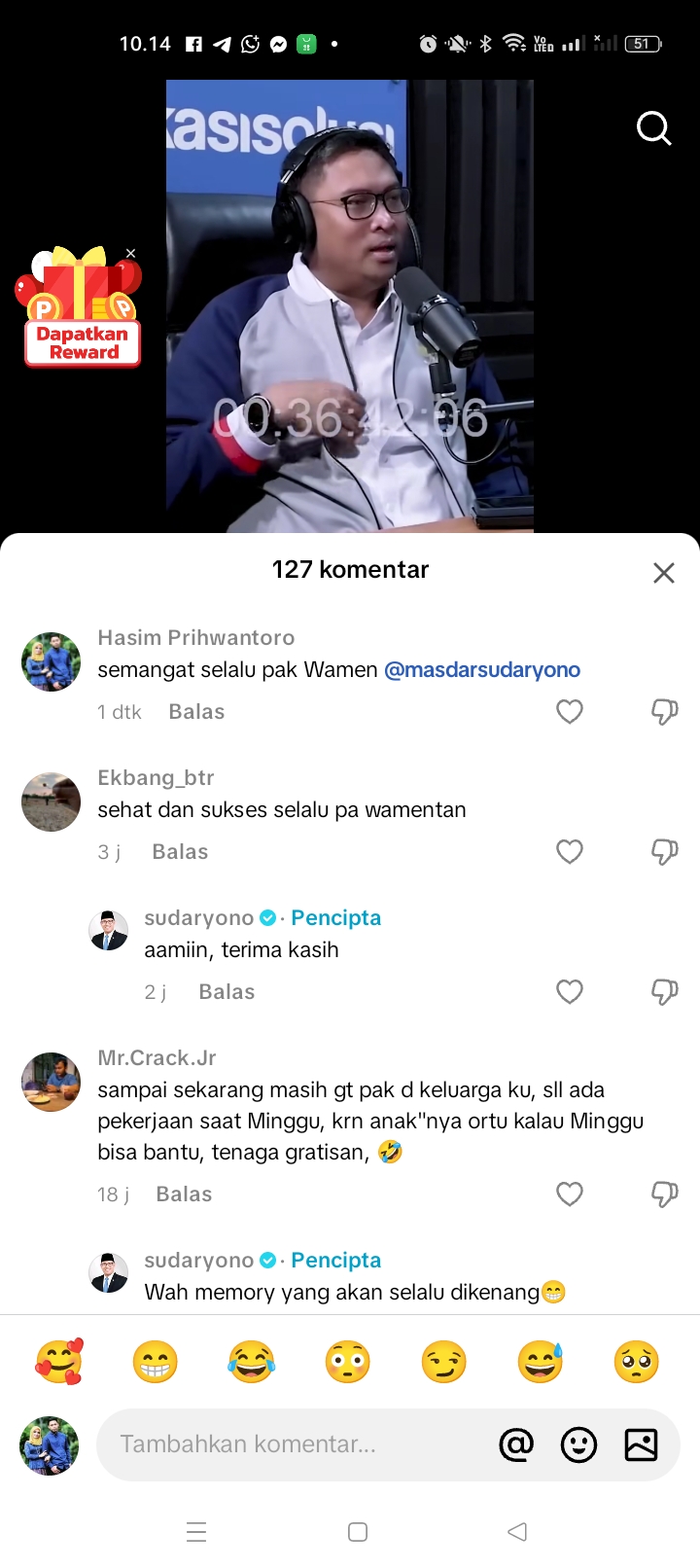The height and width of the screenshot is (1568, 700).
Task: Reply to Mr.Crack.Jr's comment
Action: click(184, 1194)
